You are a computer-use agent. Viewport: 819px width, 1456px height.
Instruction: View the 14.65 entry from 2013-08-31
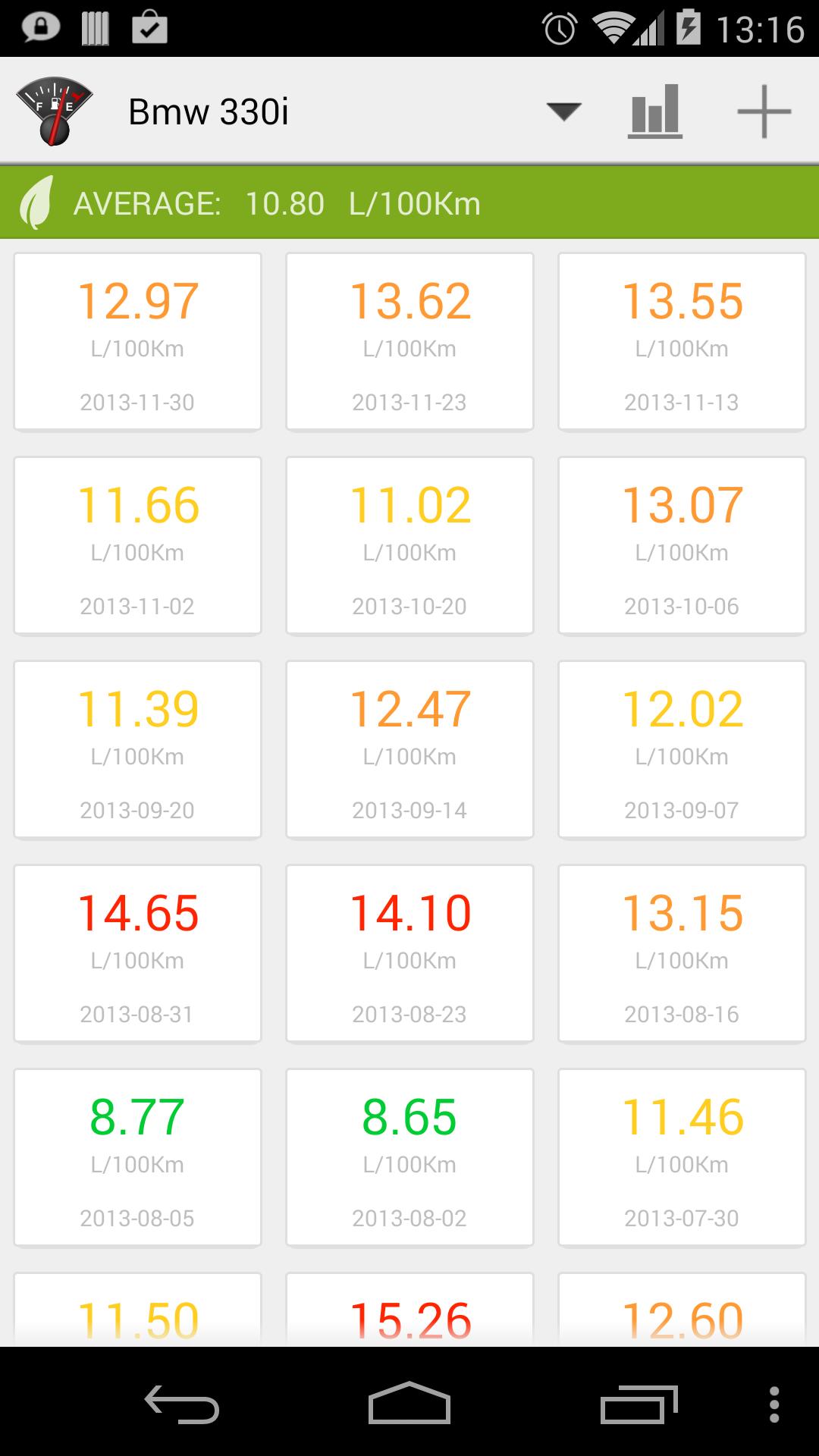(137, 953)
